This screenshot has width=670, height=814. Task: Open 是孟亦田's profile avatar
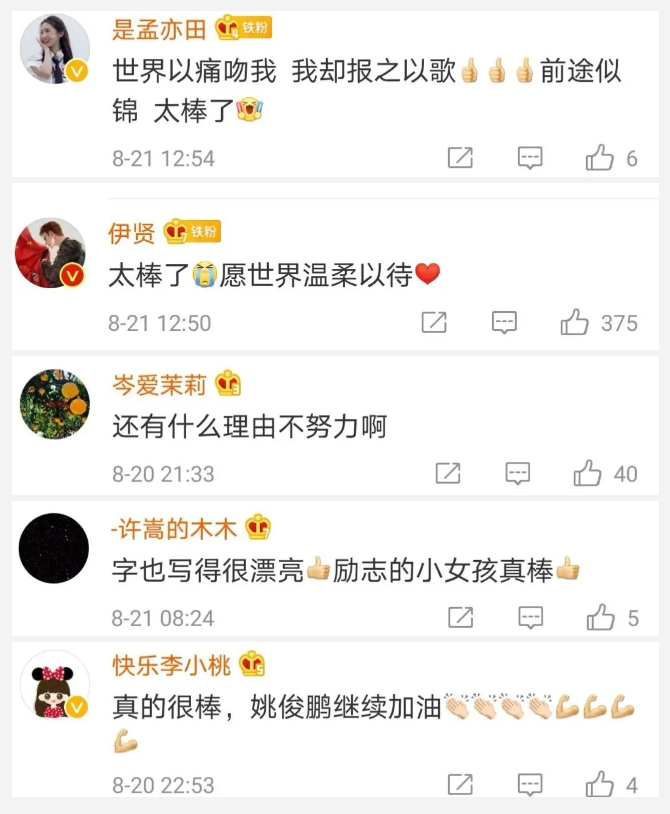point(55,49)
